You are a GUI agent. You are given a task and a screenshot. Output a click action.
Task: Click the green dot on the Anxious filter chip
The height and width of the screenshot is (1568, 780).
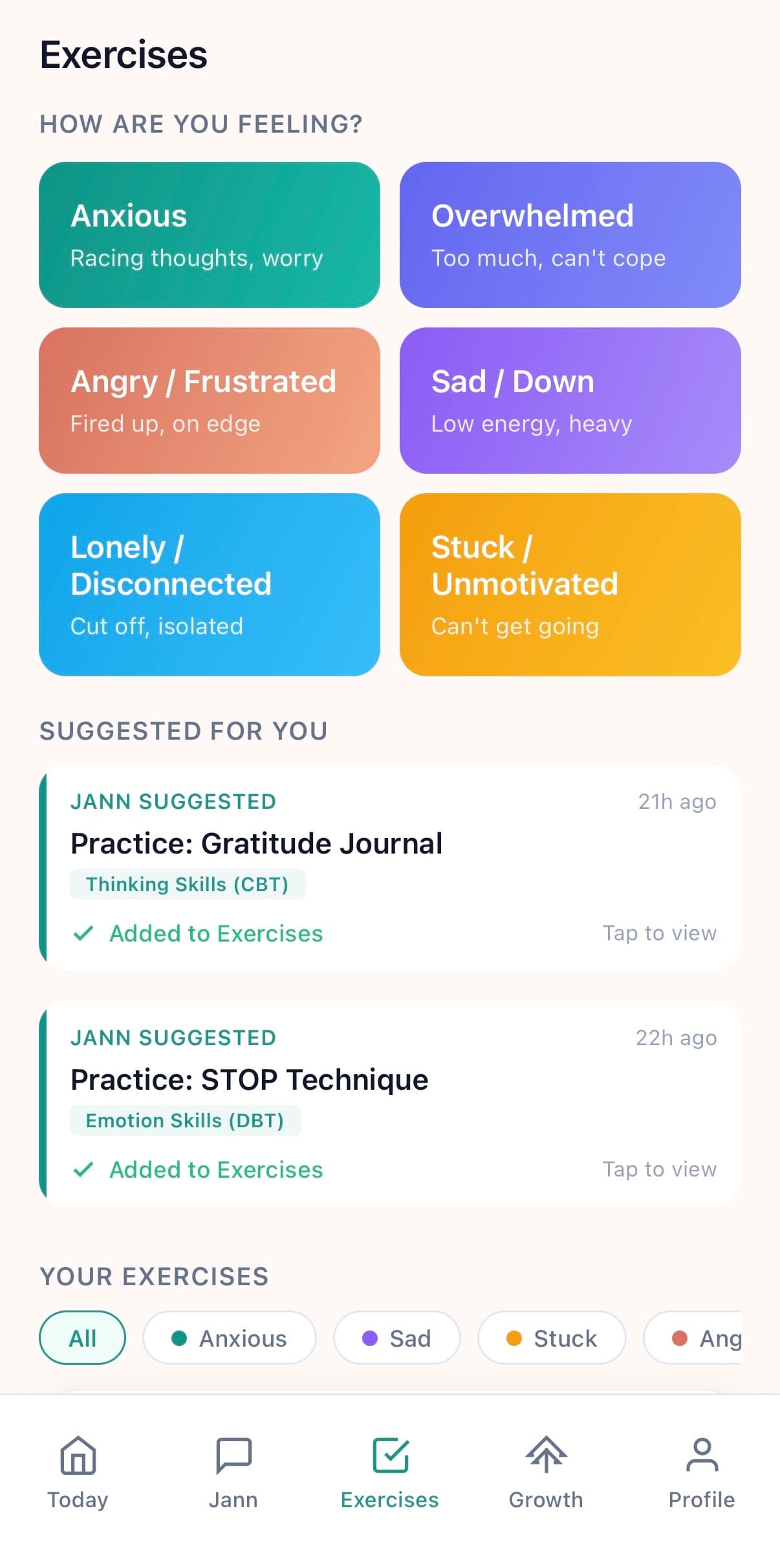click(179, 1338)
